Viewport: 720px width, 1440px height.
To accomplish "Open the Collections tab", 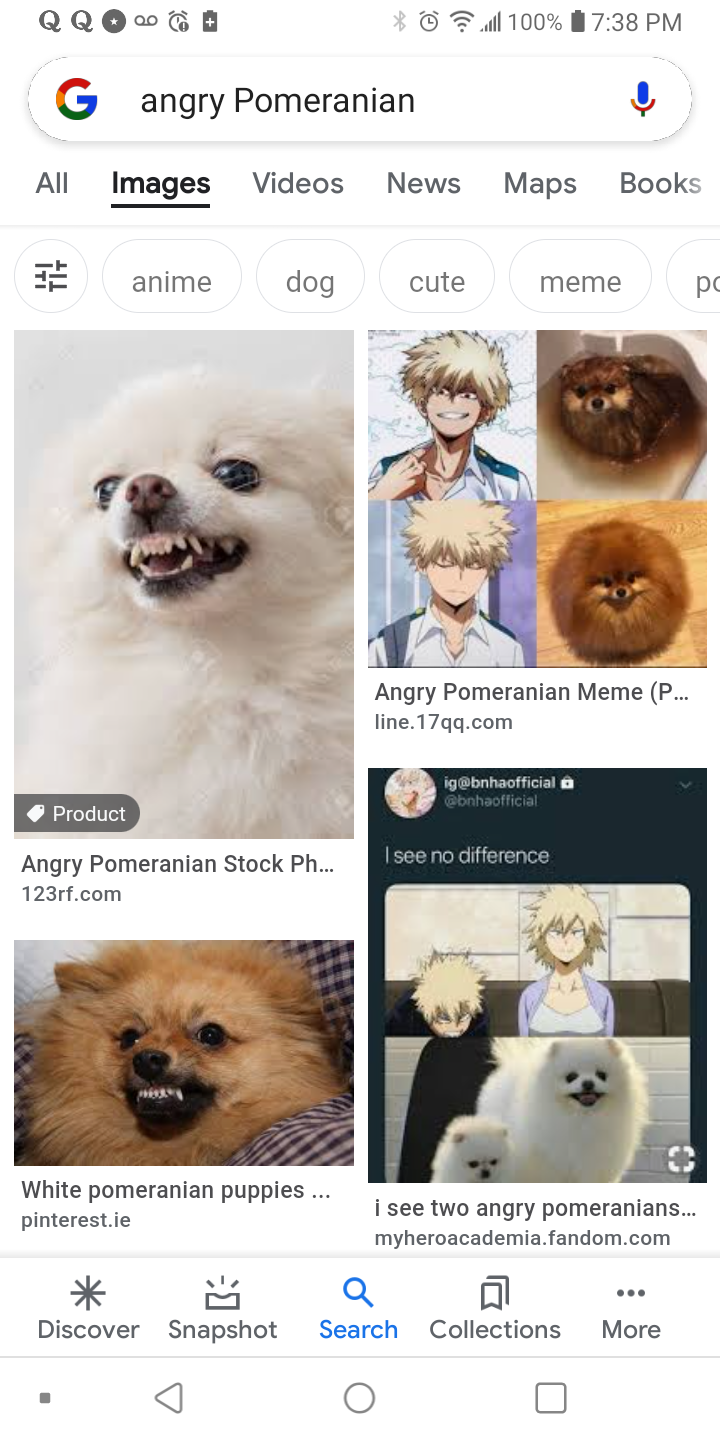I will 495,1308.
